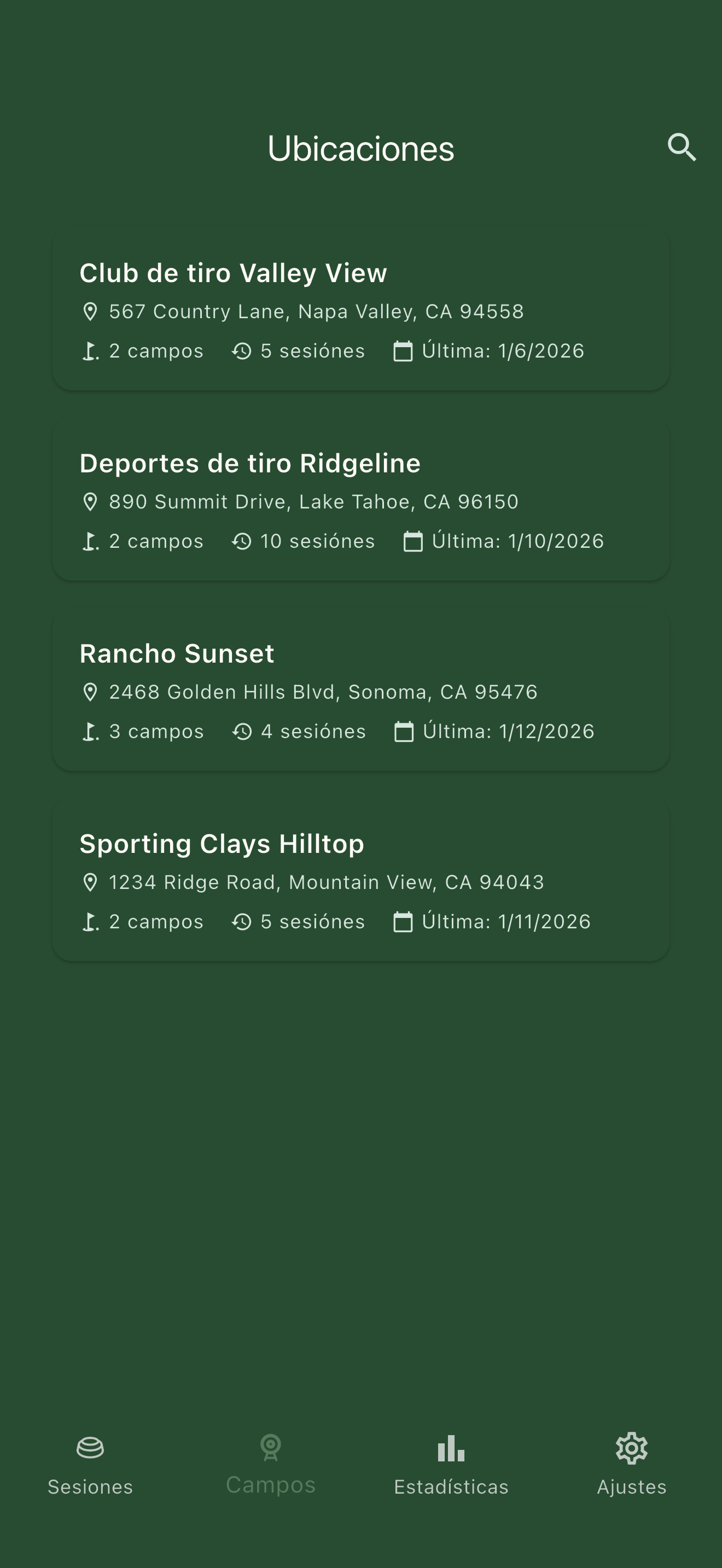Open the Club de tiro Valley View card
The image size is (722, 1568).
tap(361, 311)
